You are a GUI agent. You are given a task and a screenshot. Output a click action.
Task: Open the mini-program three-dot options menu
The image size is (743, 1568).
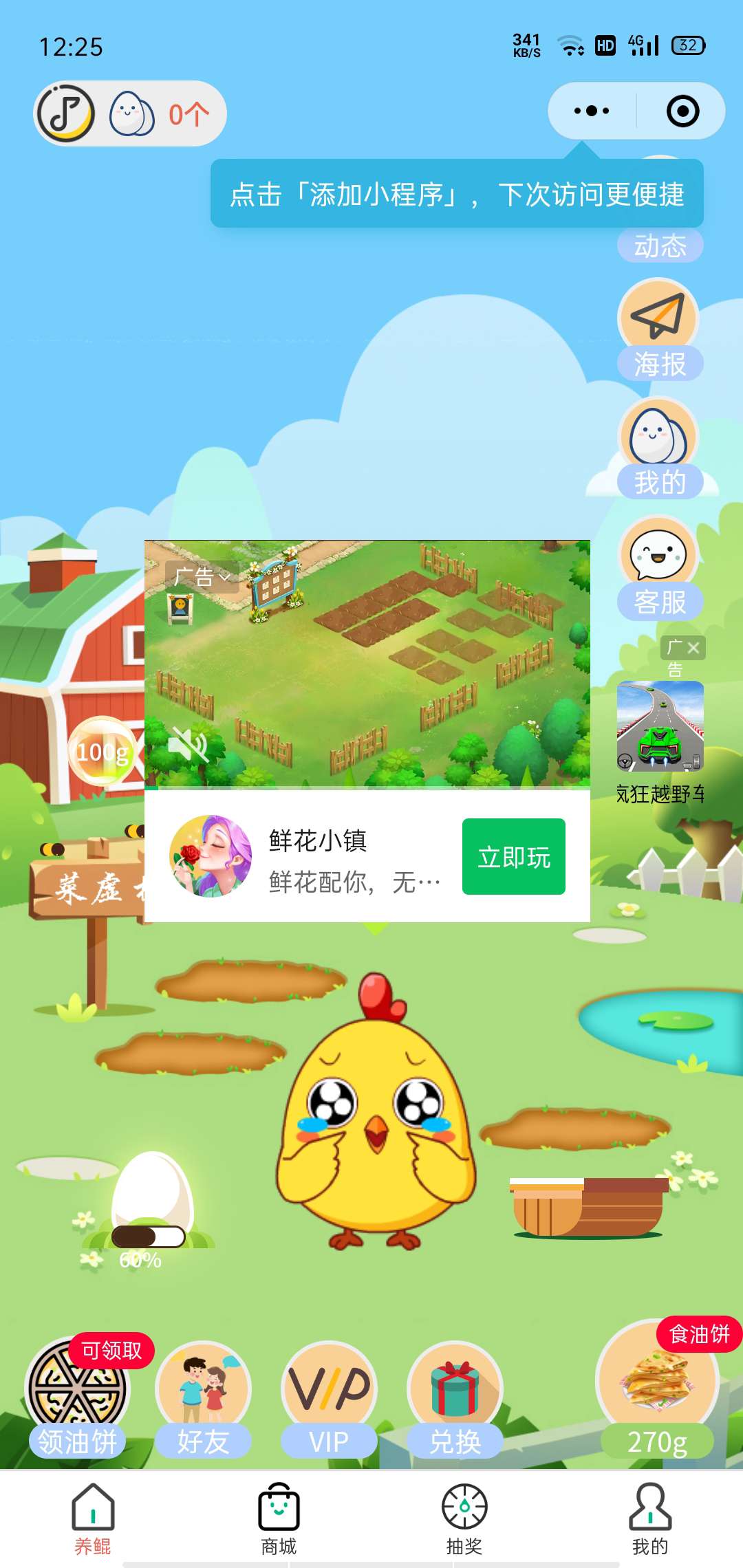tap(593, 110)
